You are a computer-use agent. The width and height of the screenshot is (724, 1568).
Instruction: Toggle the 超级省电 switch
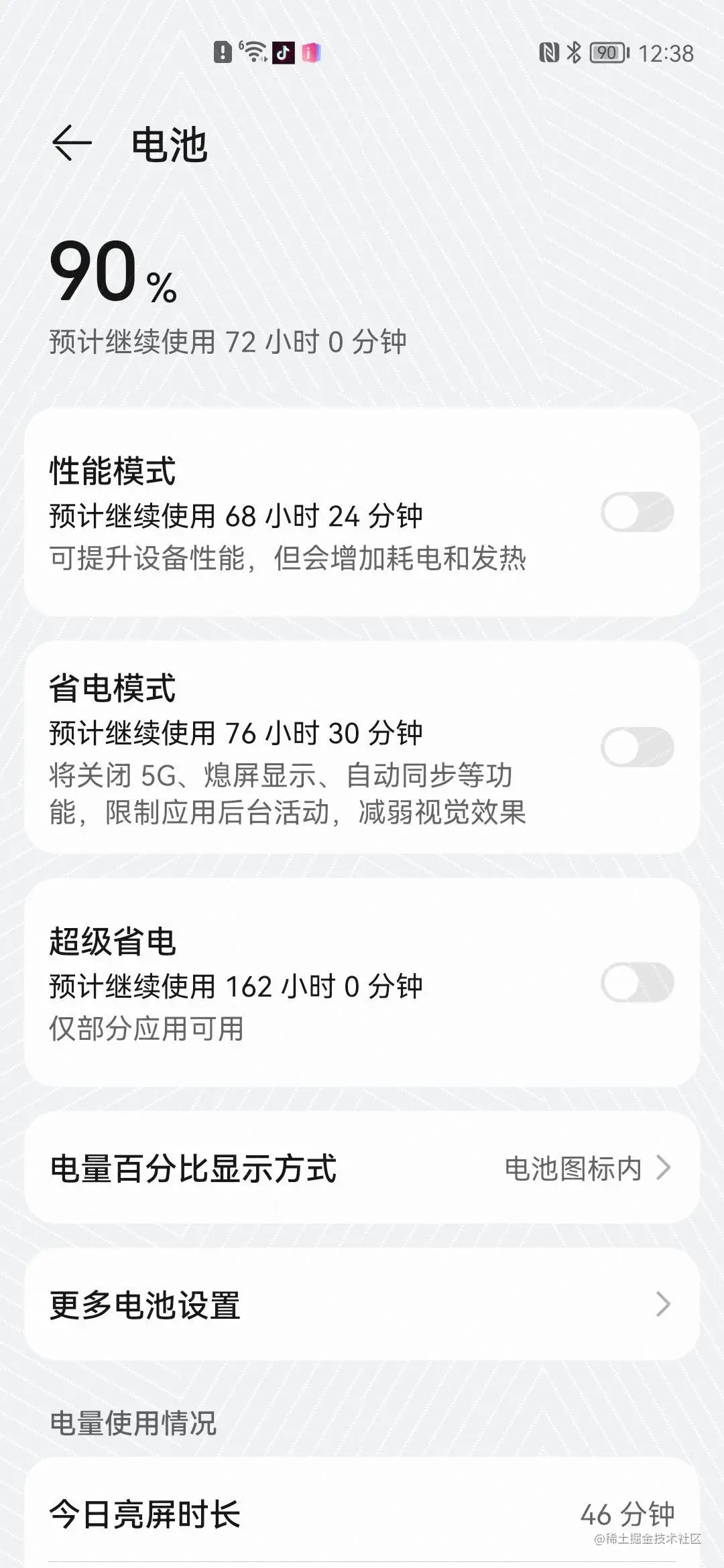click(637, 982)
